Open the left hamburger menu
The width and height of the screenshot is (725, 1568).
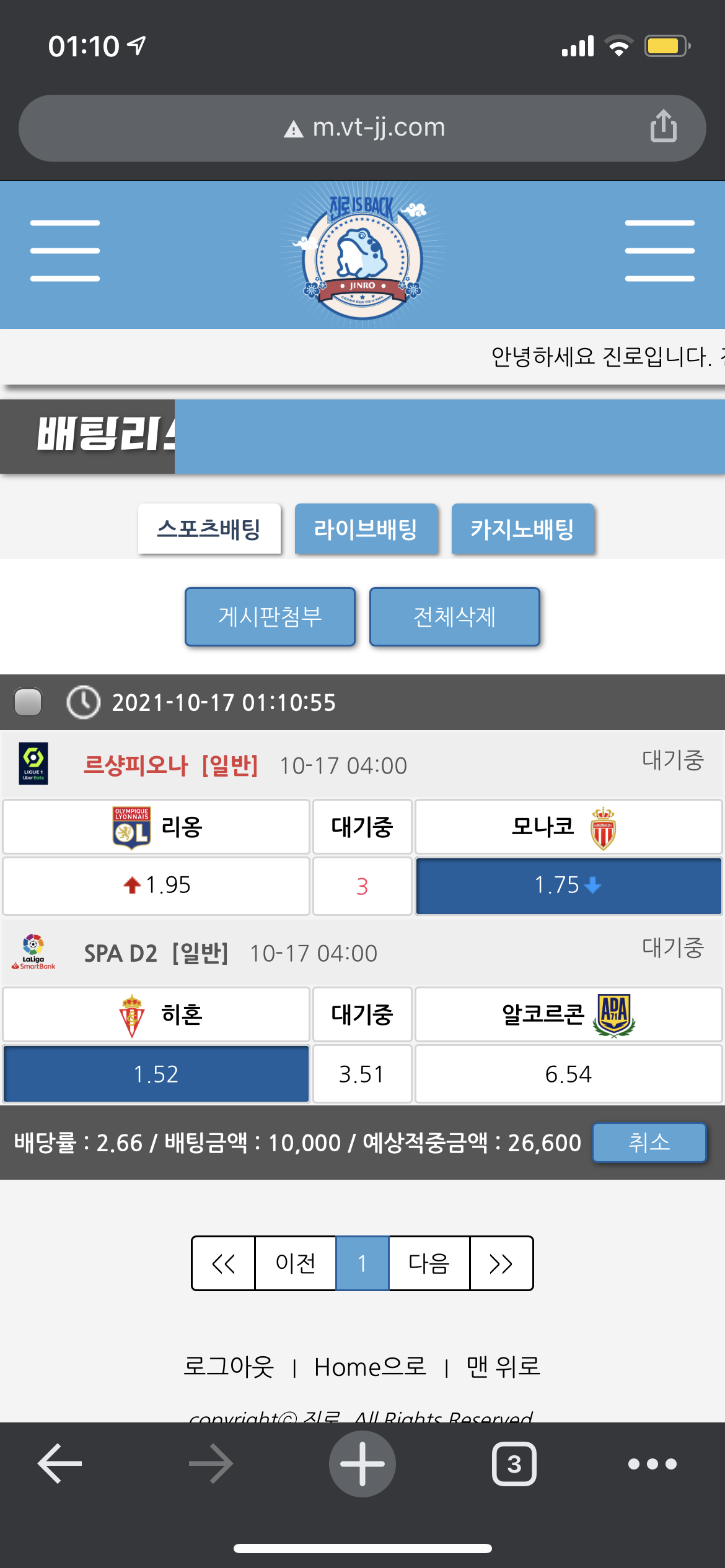point(65,251)
